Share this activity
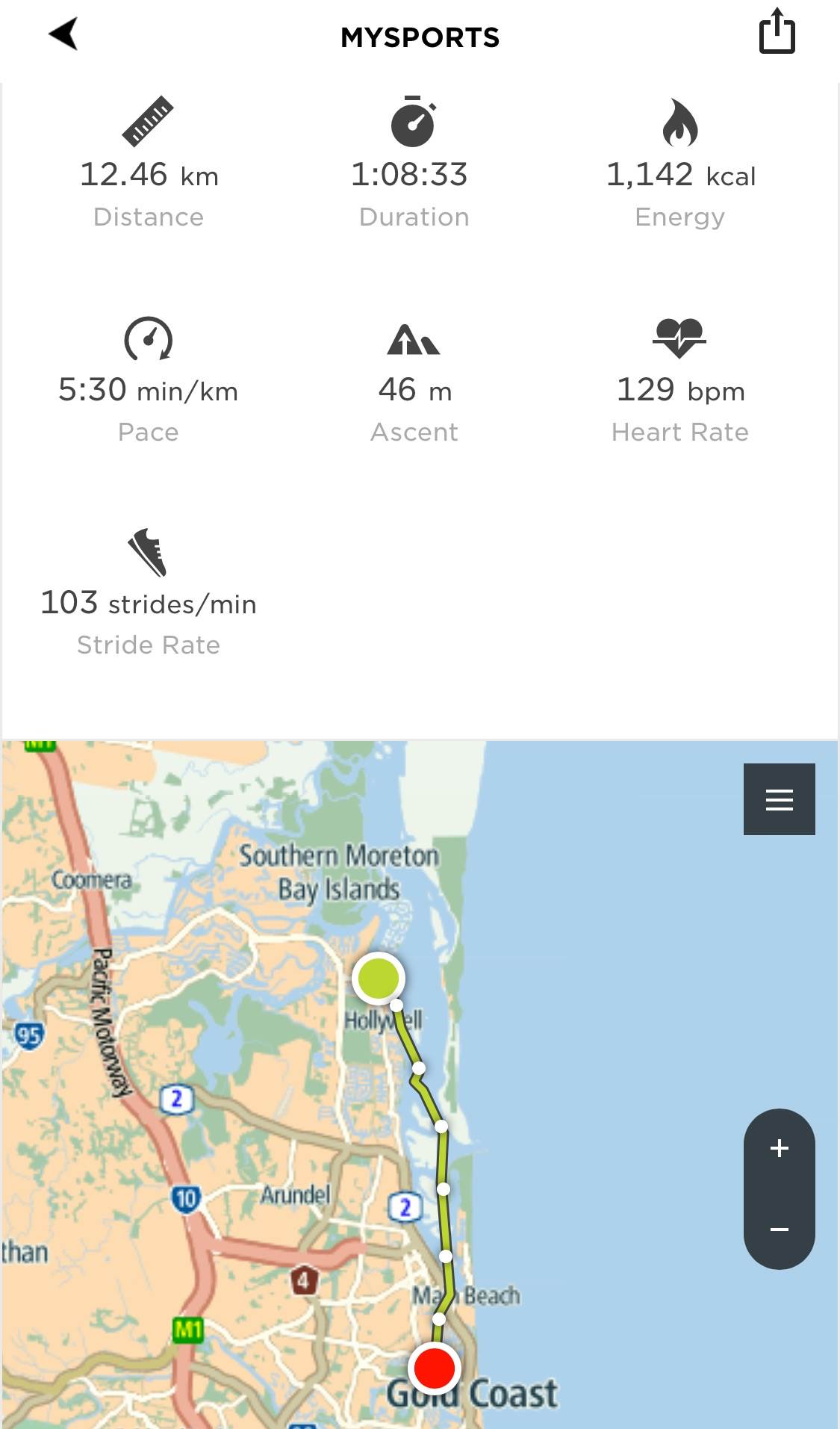Image resolution: width=840 pixels, height=1429 pixels. pyautogui.click(x=777, y=32)
